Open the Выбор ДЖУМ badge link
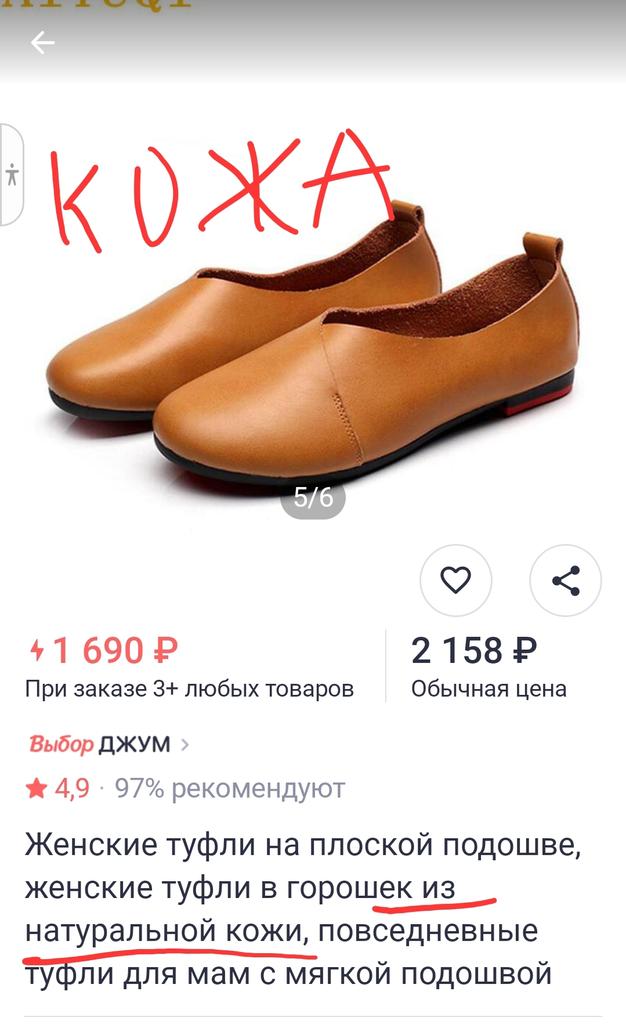The width and height of the screenshot is (626, 1024). coord(108,744)
